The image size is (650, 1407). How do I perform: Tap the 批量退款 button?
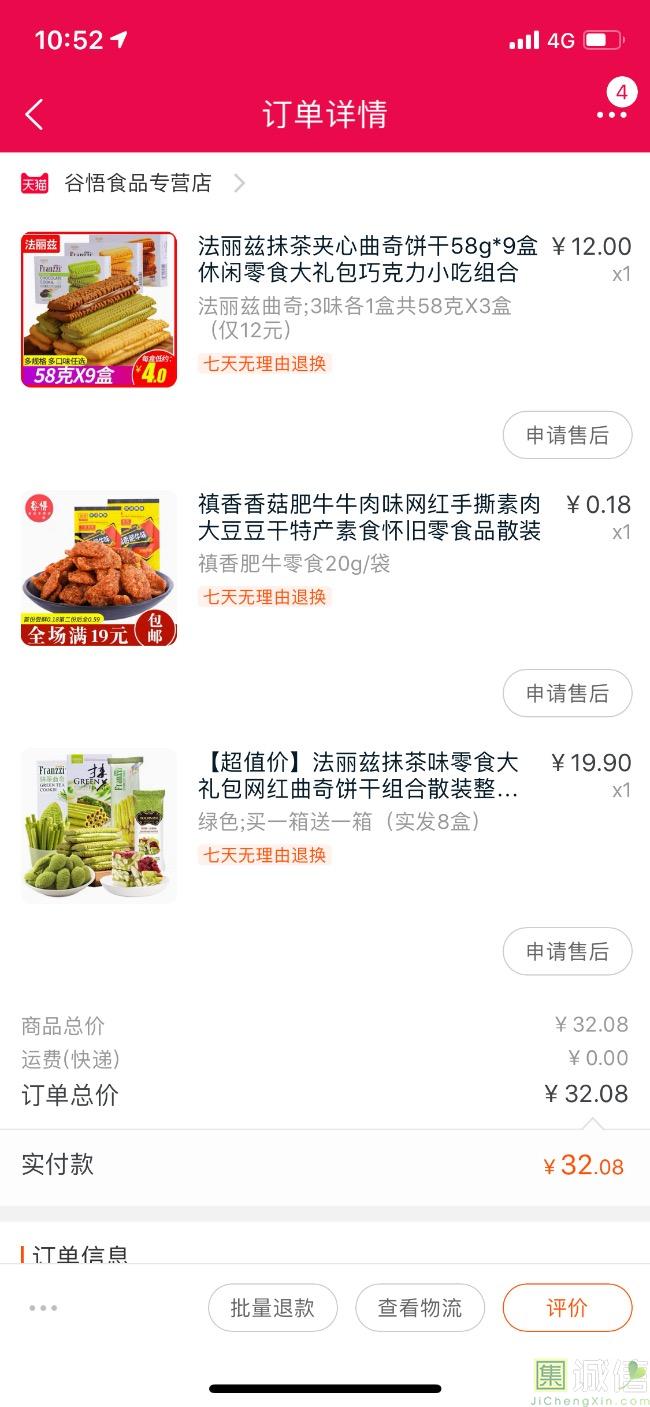(272, 1308)
